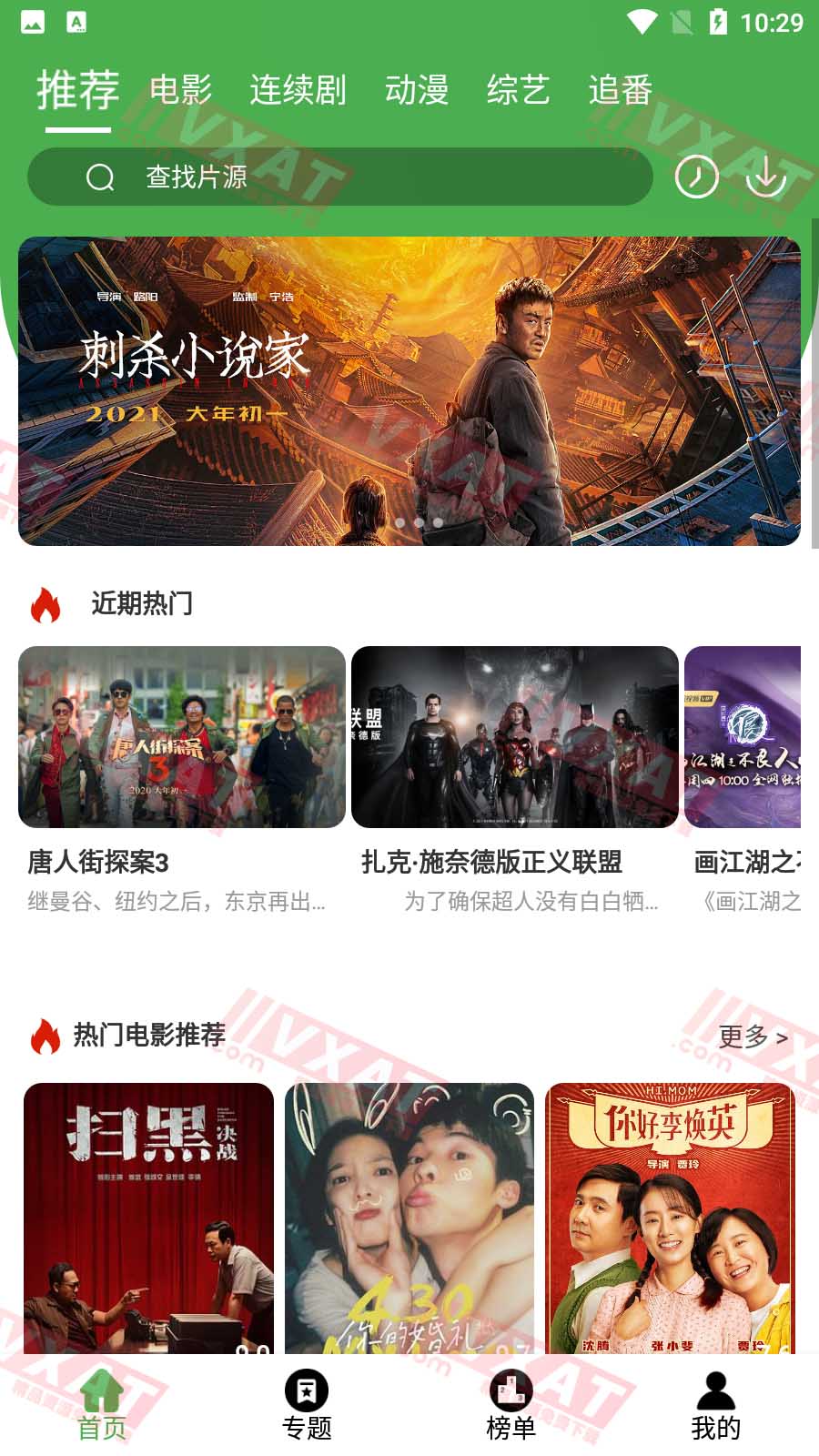Tap the 刺杀小说家 banner
819x1456 pixels.
click(x=409, y=387)
